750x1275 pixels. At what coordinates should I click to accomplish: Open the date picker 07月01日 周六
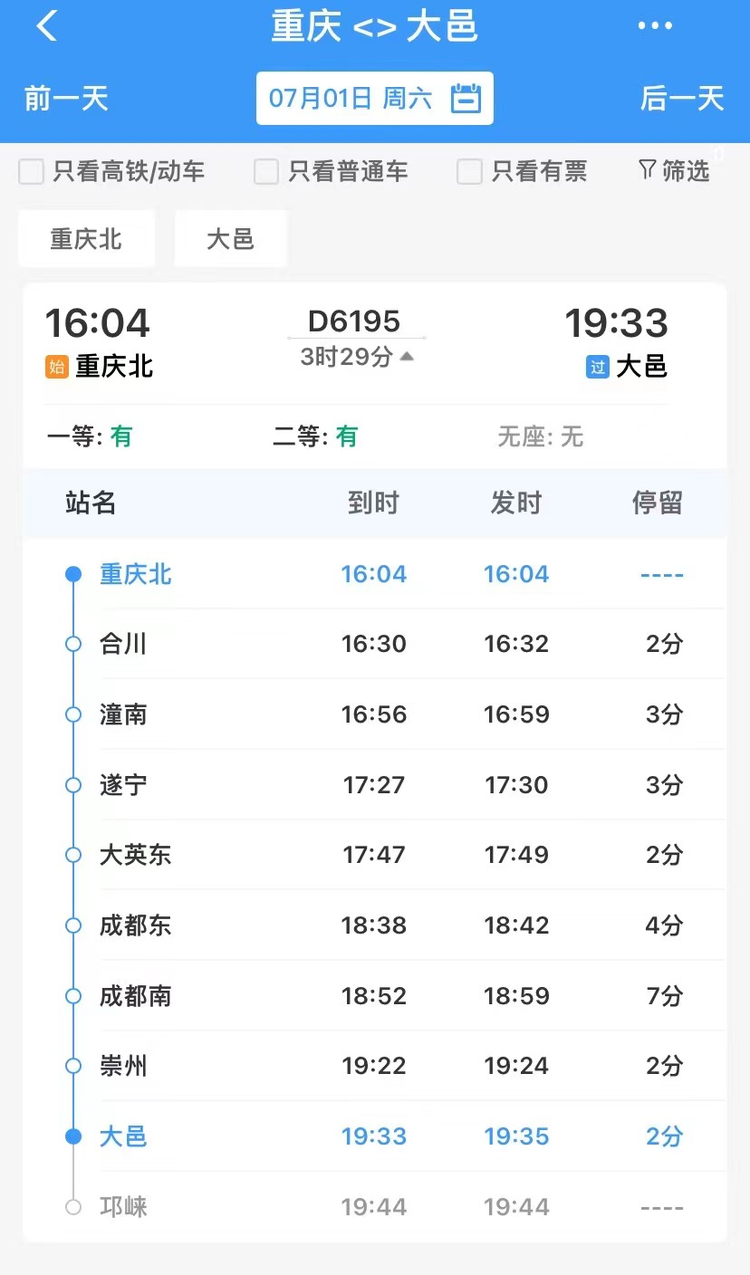(375, 98)
